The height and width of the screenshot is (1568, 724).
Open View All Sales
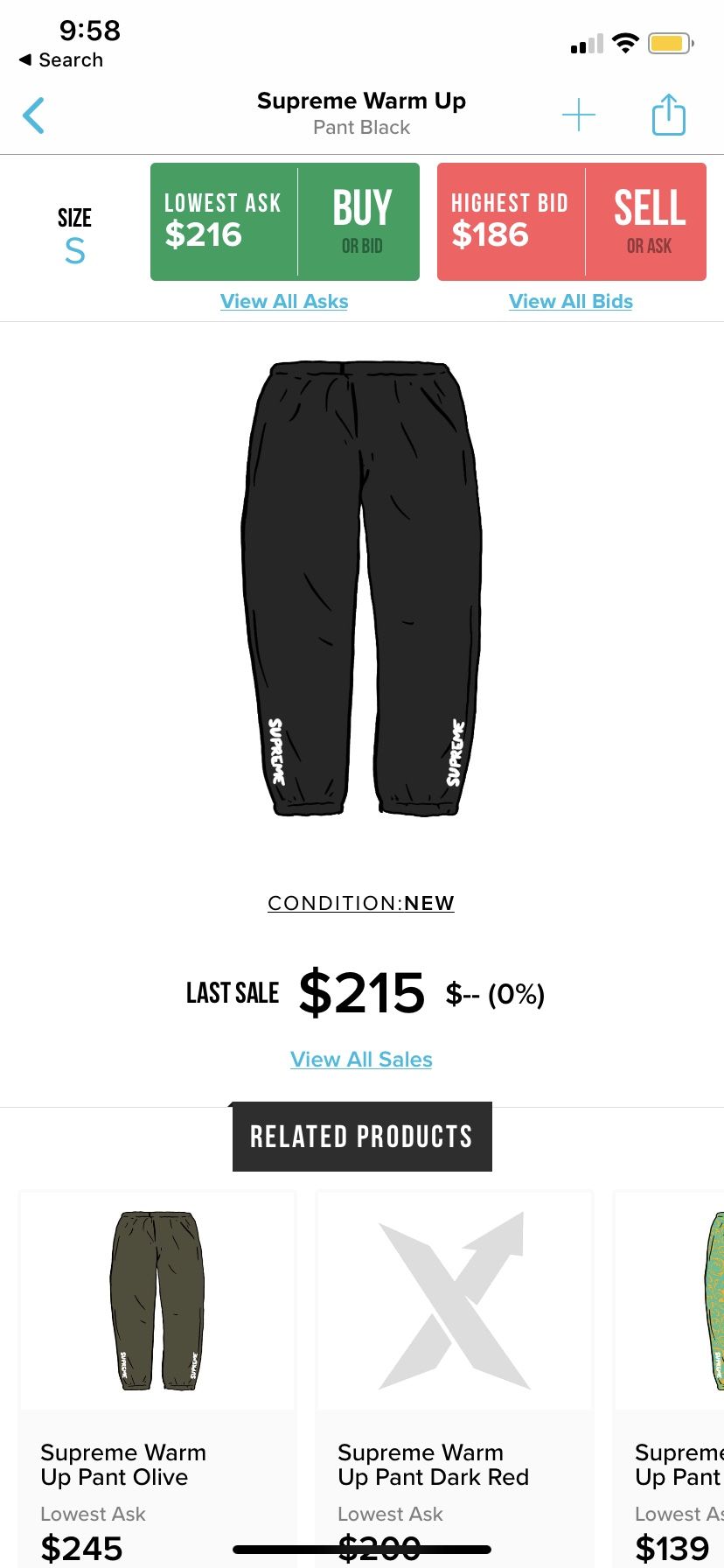(361, 1059)
